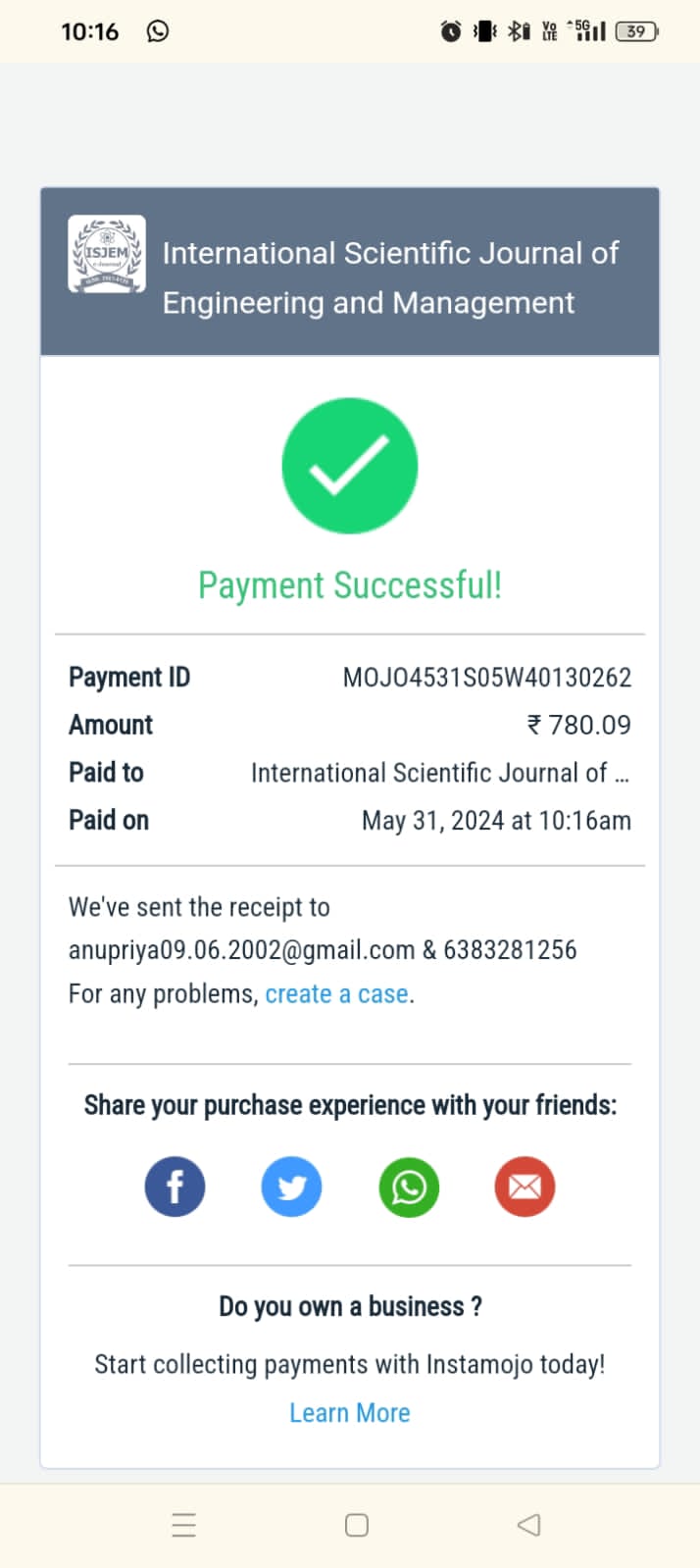Screen dimensions: 700x1568
Task: Share purchase via WhatsApp
Action: [408, 1187]
